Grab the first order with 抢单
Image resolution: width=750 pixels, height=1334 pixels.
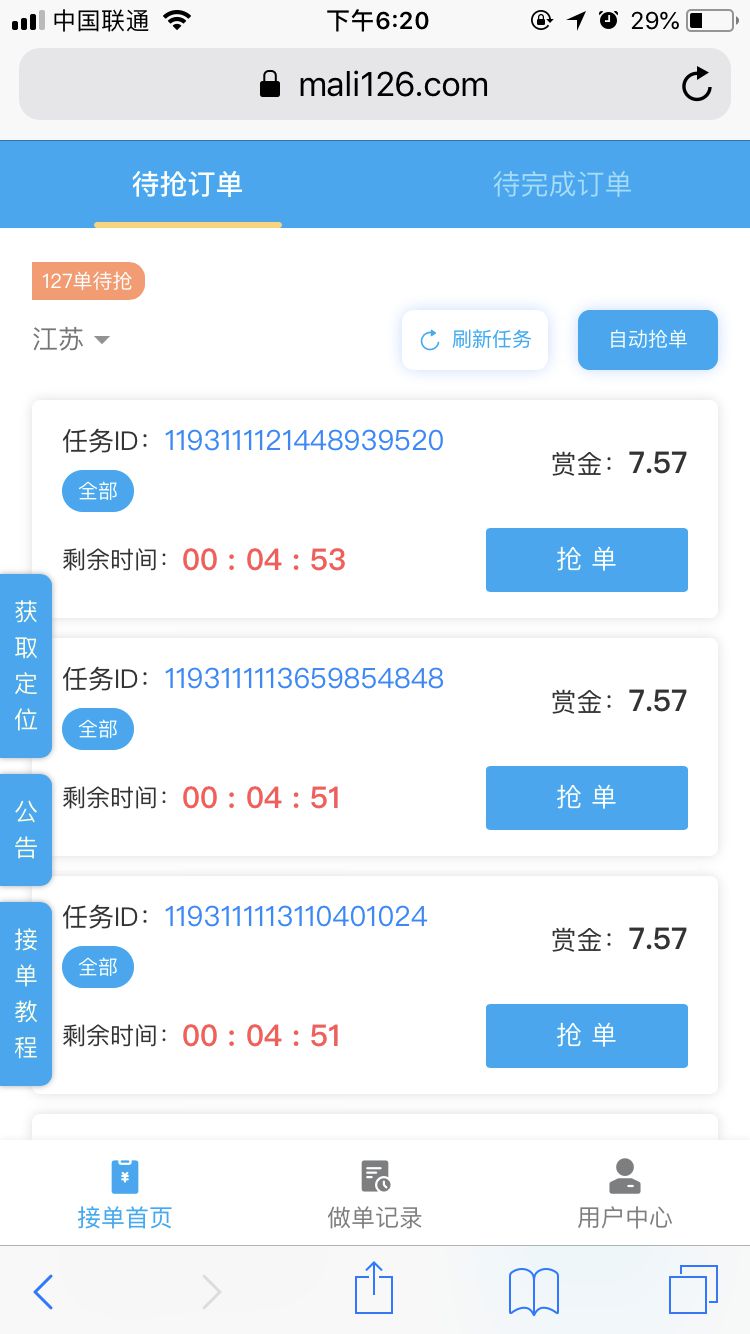point(586,560)
